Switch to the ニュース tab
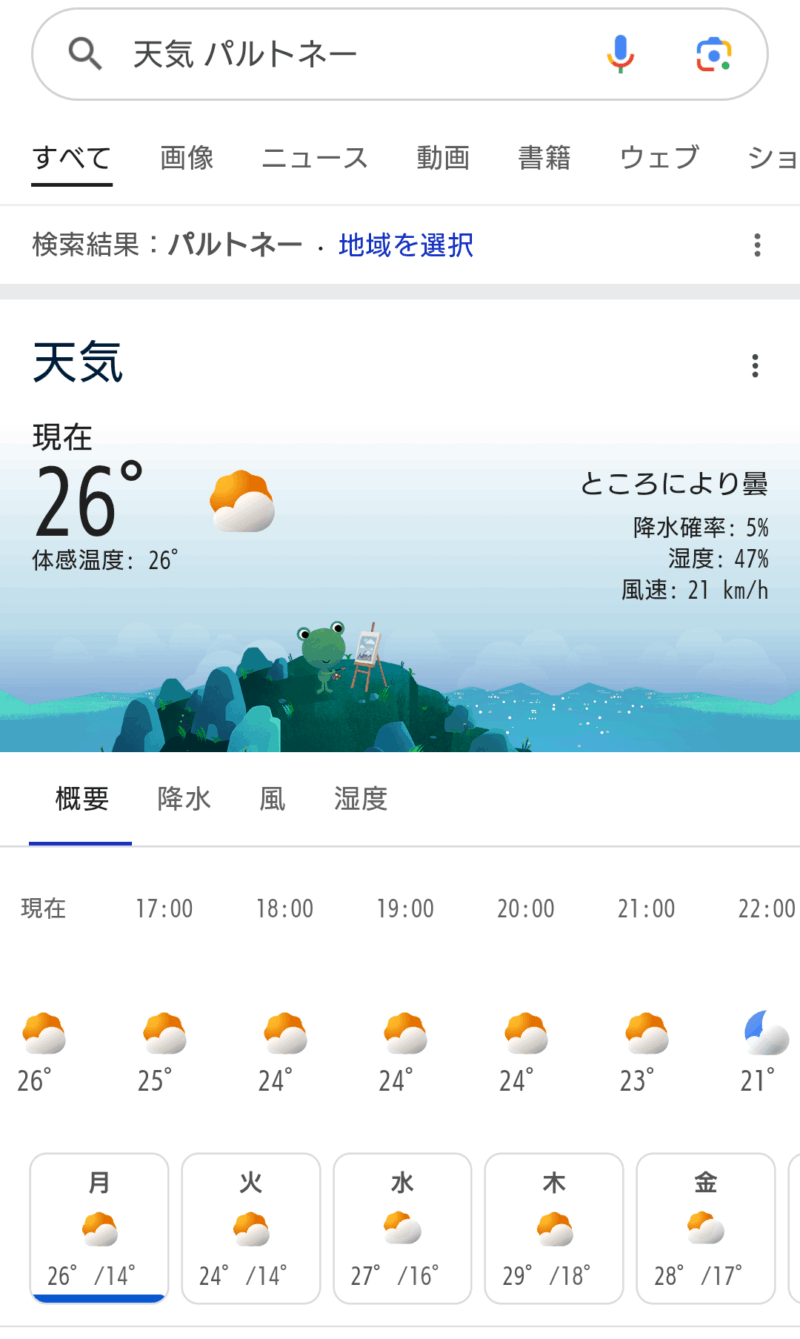The image size is (800, 1339). click(315, 157)
